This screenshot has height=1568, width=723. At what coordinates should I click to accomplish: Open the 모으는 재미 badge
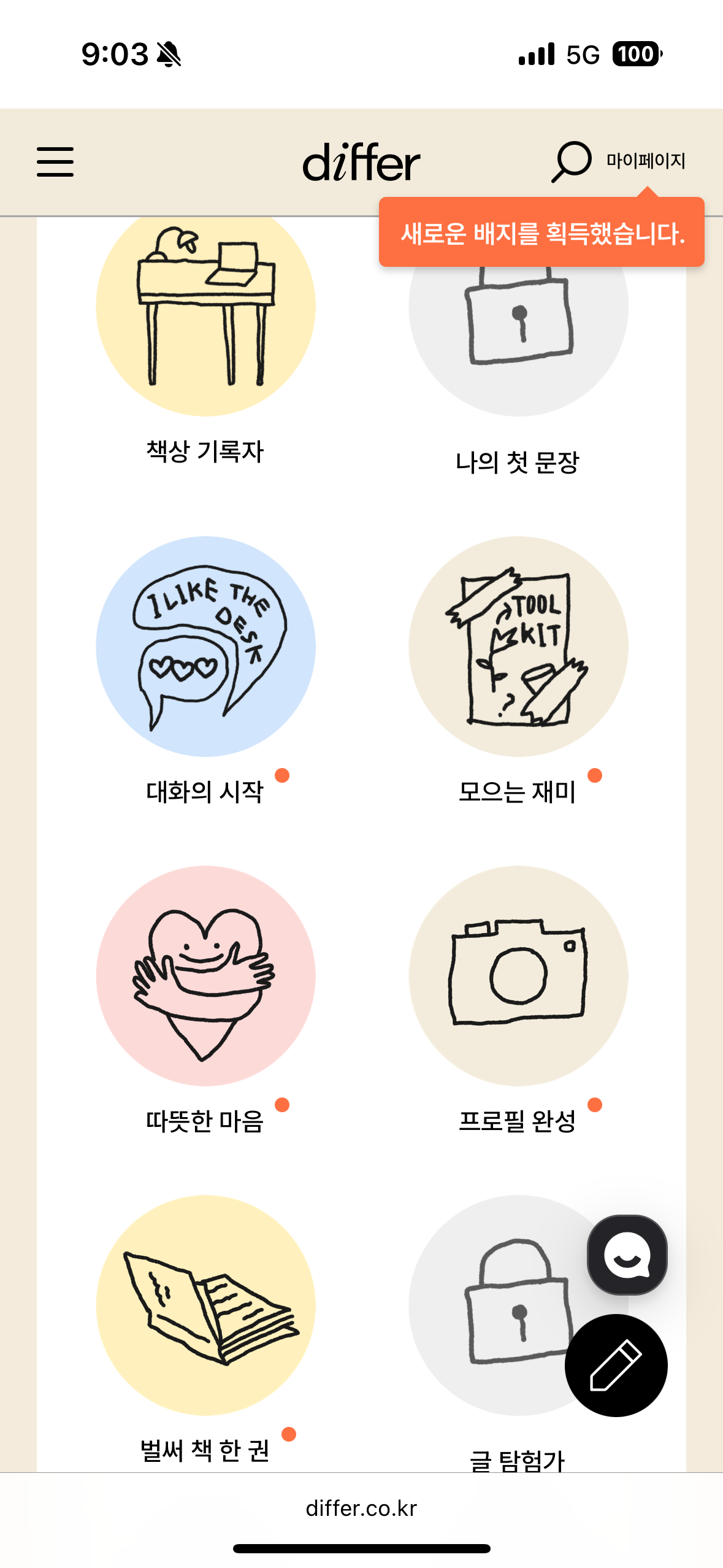(x=518, y=647)
